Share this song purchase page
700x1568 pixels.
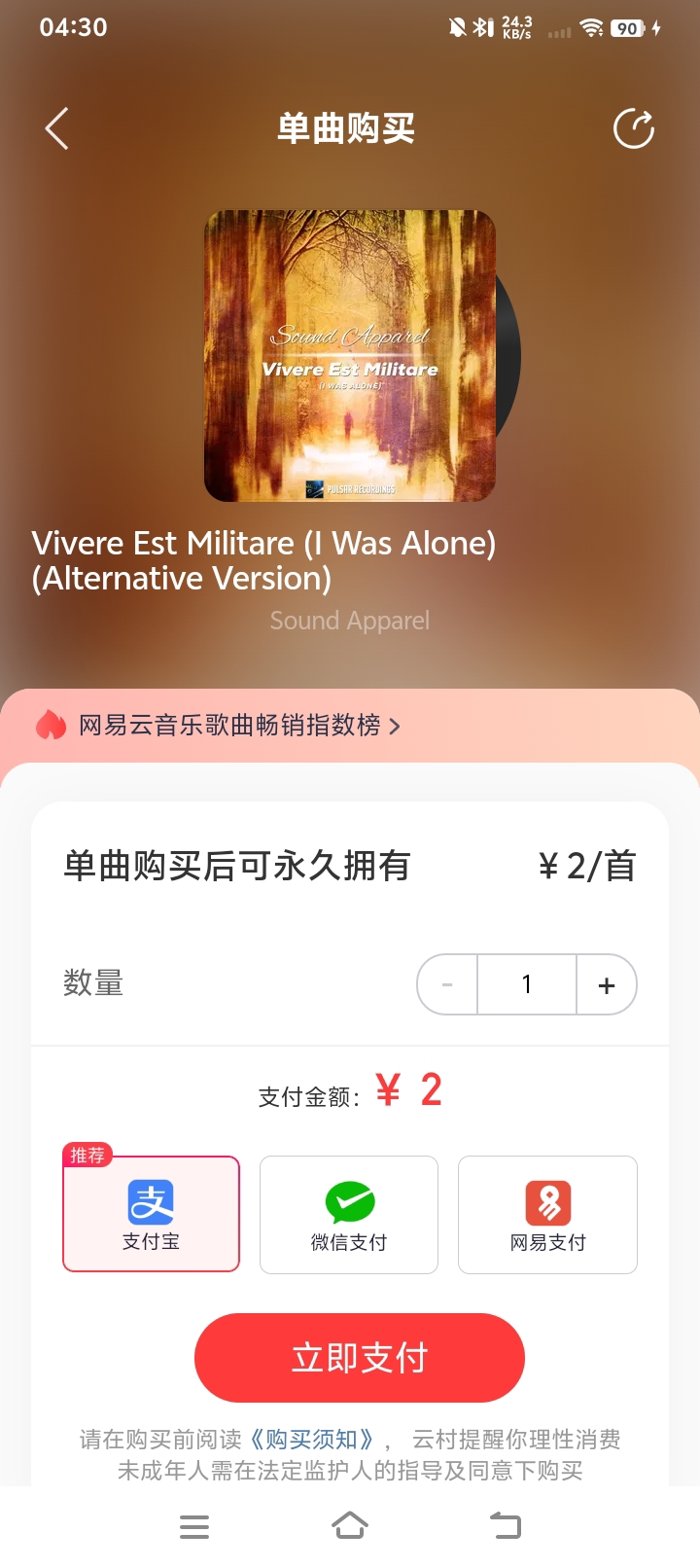click(634, 129)
